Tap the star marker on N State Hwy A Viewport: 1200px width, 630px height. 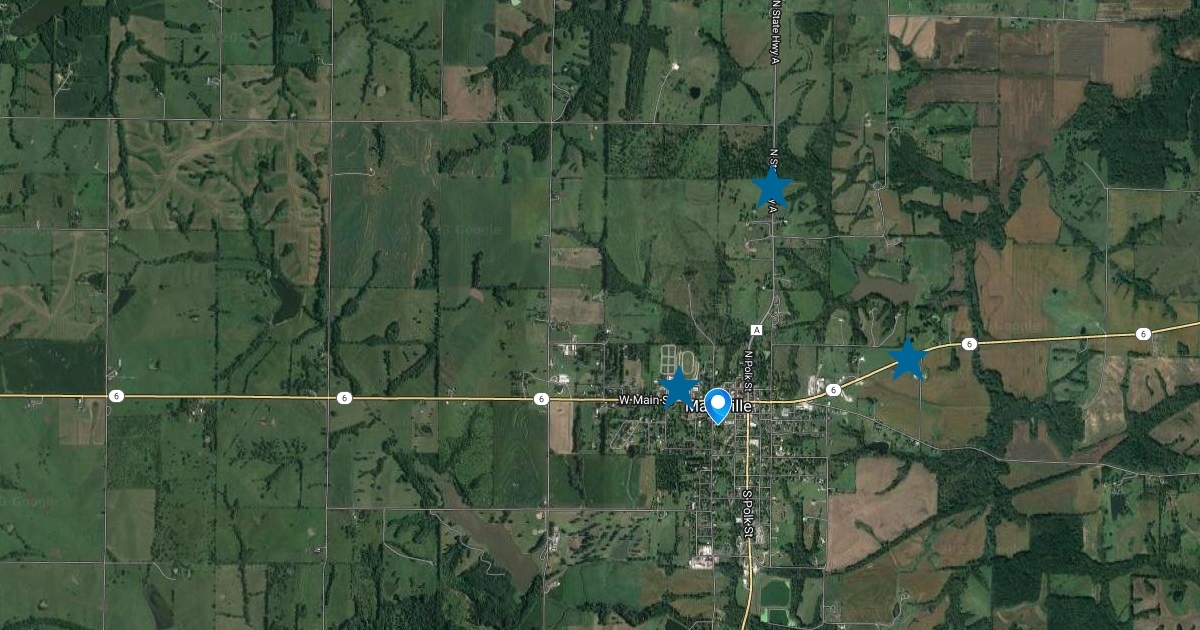(x=772, y=187)
